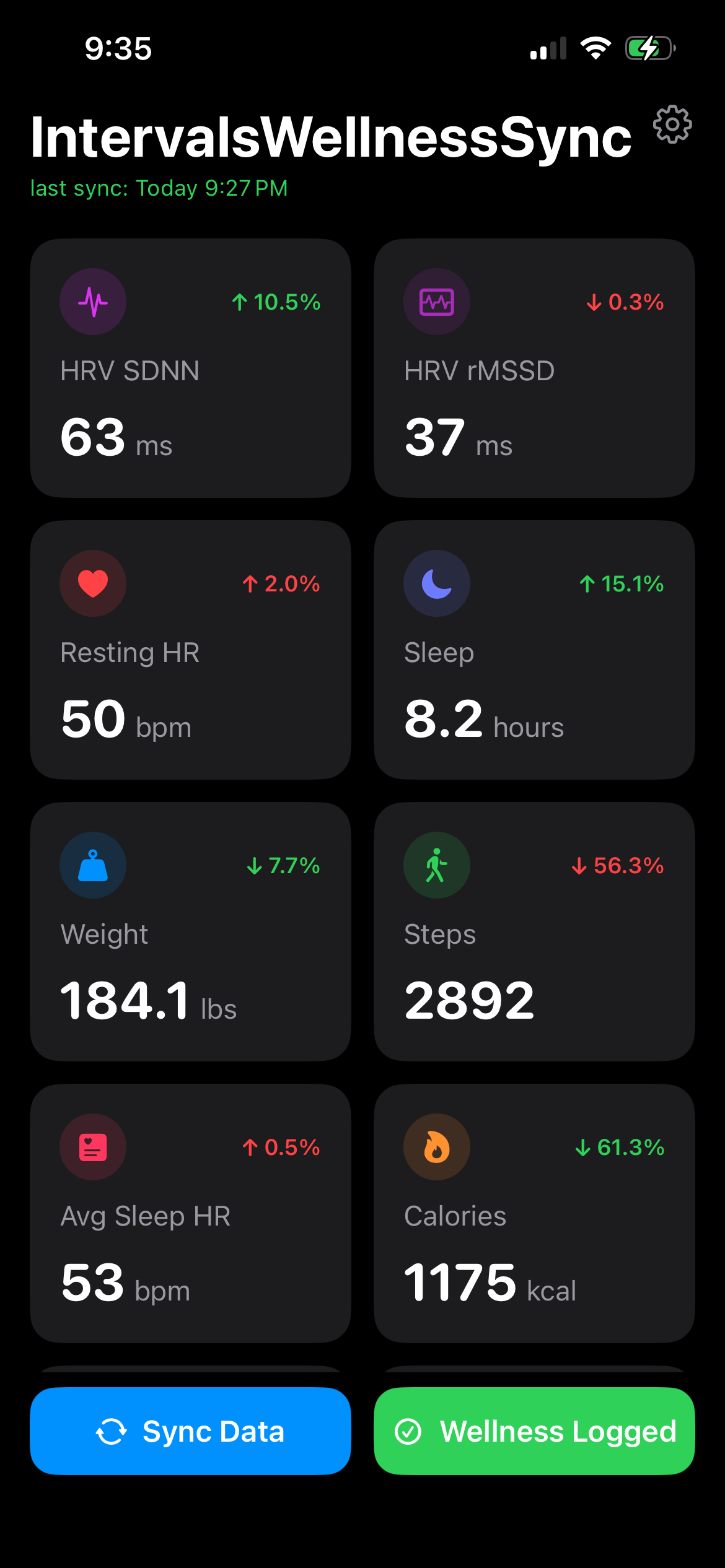The width and height of the screenshot is (725, 1568).
Task: Select the flame icon on the Calories card
Action: coord(436,1147)
